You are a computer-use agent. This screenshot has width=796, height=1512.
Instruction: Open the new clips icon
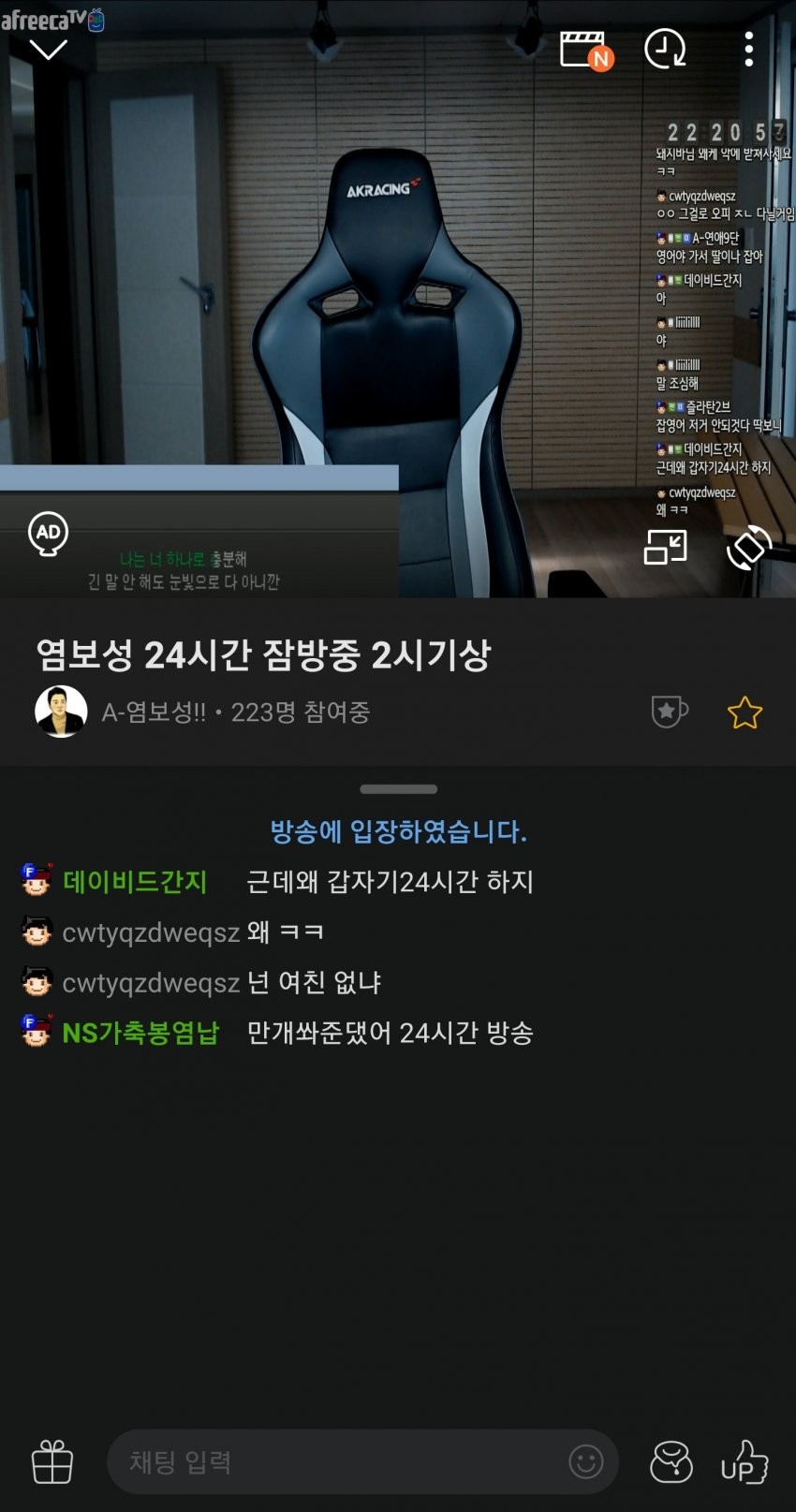click(584, 50)
